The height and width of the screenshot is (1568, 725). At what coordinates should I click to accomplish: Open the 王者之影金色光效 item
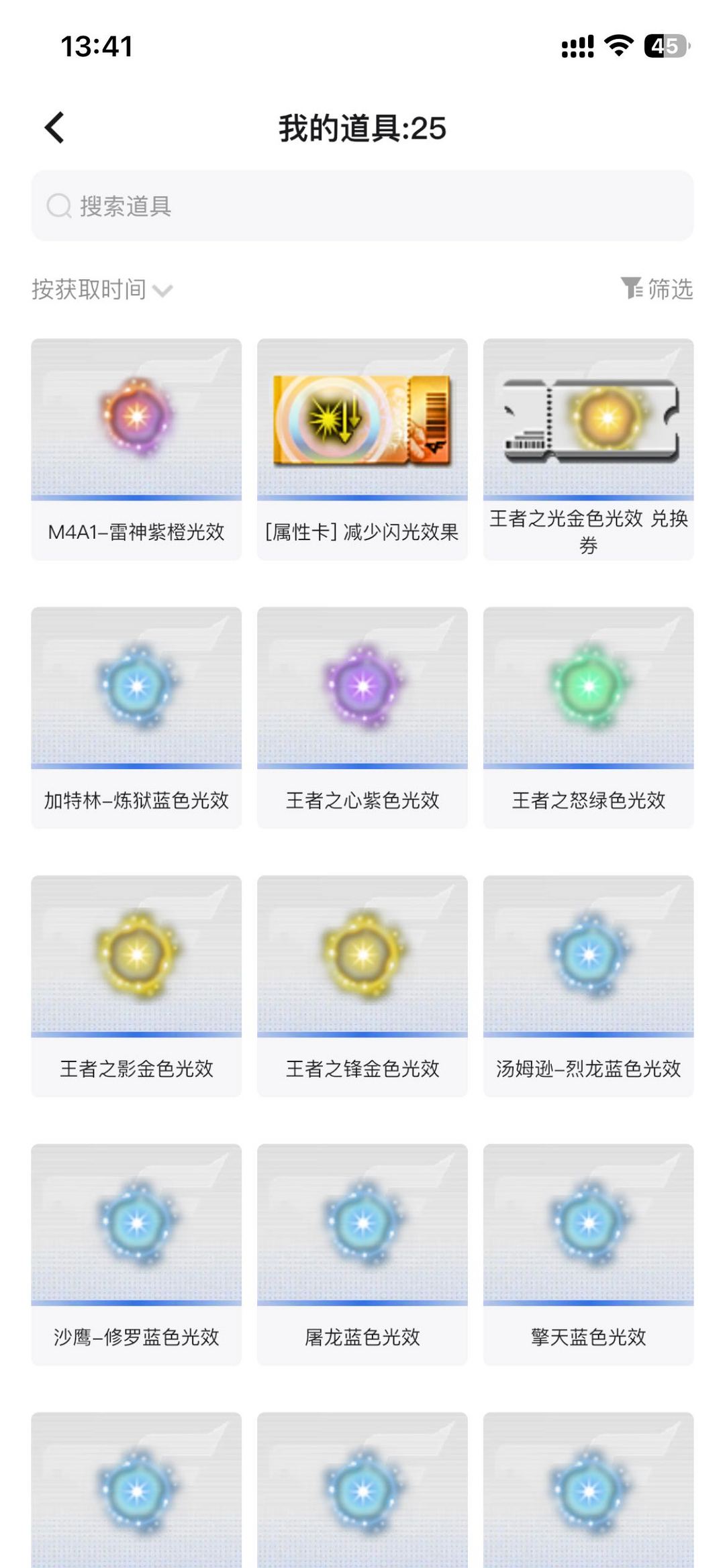point(136,985)
